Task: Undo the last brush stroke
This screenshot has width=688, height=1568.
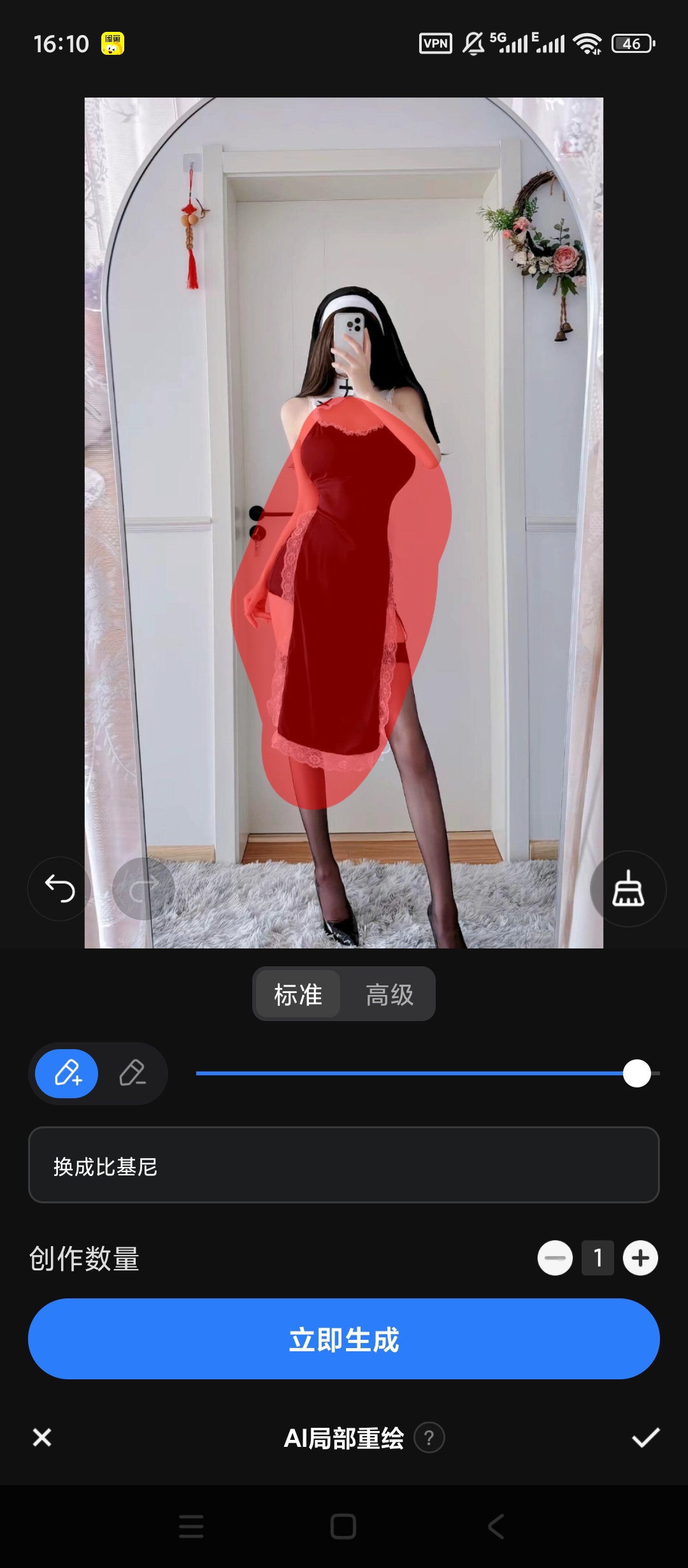Action: [x=60, y=889]
